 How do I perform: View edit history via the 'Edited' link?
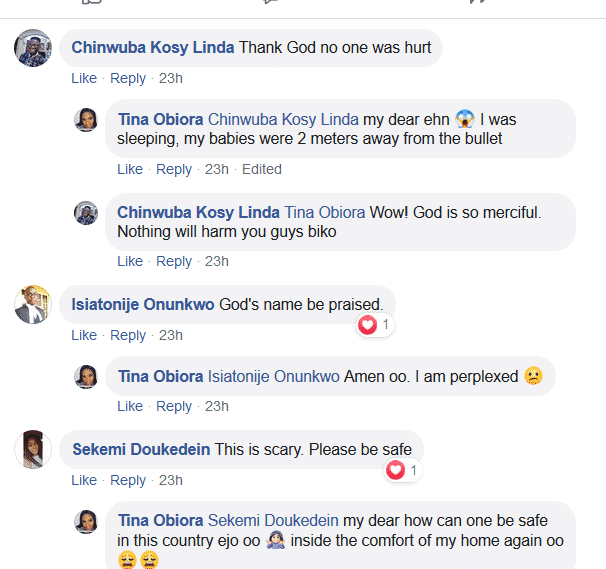point(262,169)
